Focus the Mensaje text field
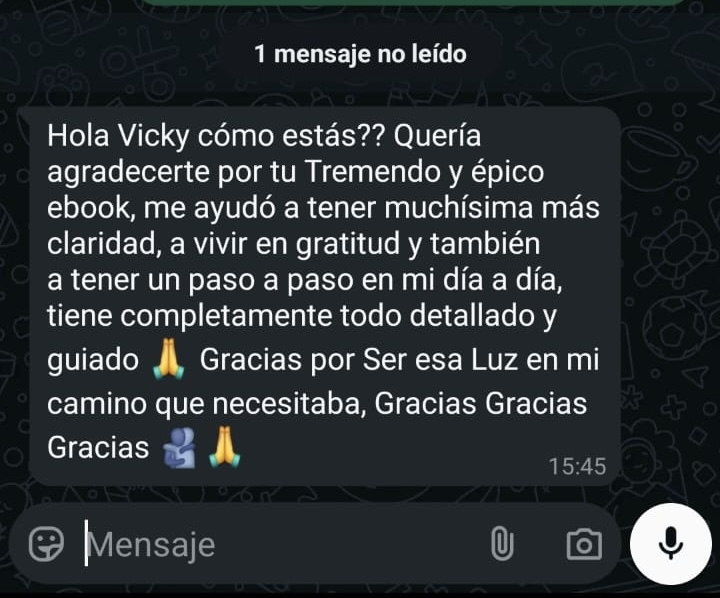 point(270,544)
